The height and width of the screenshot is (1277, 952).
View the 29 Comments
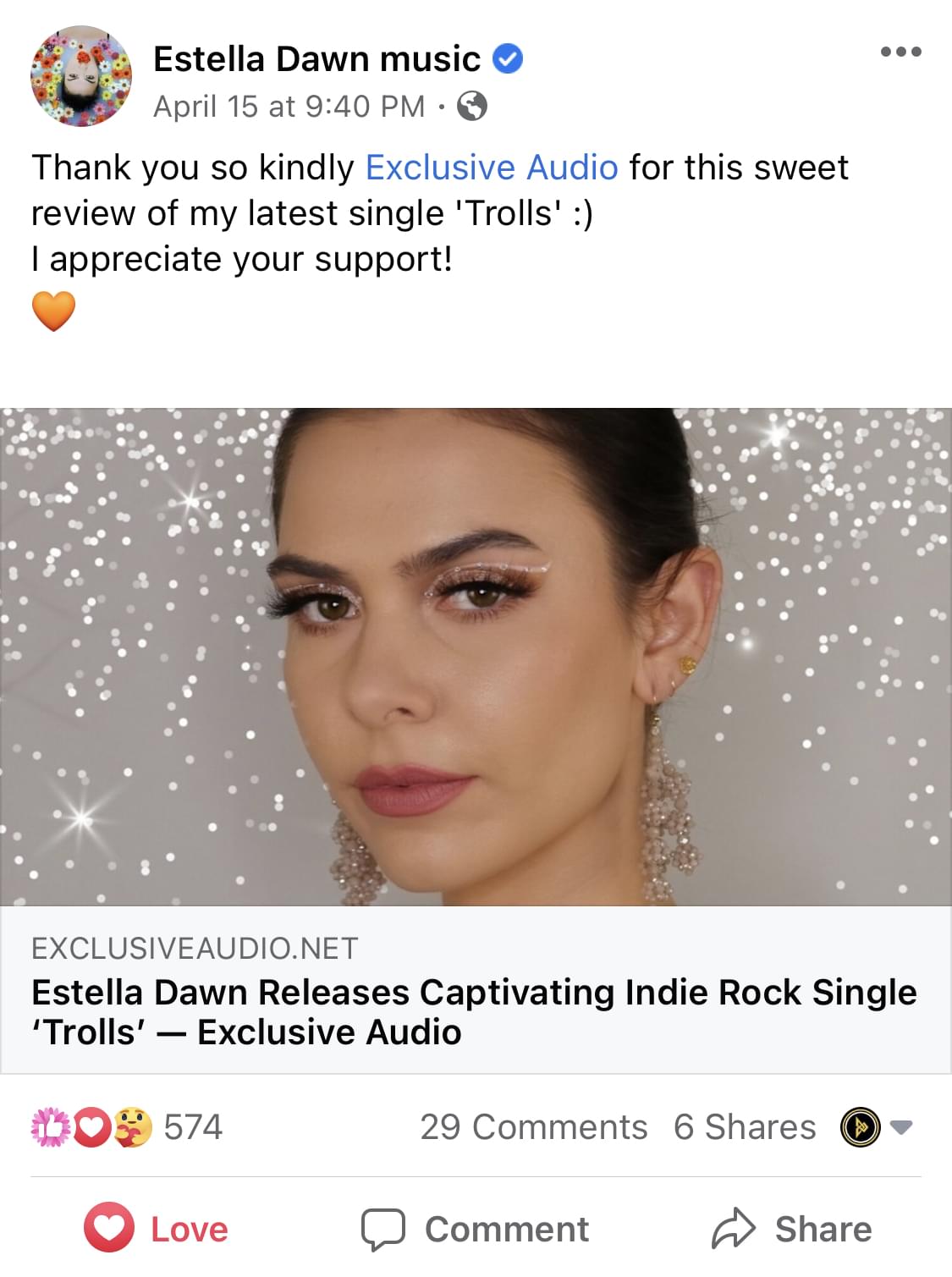click(x=533, y=1127)
